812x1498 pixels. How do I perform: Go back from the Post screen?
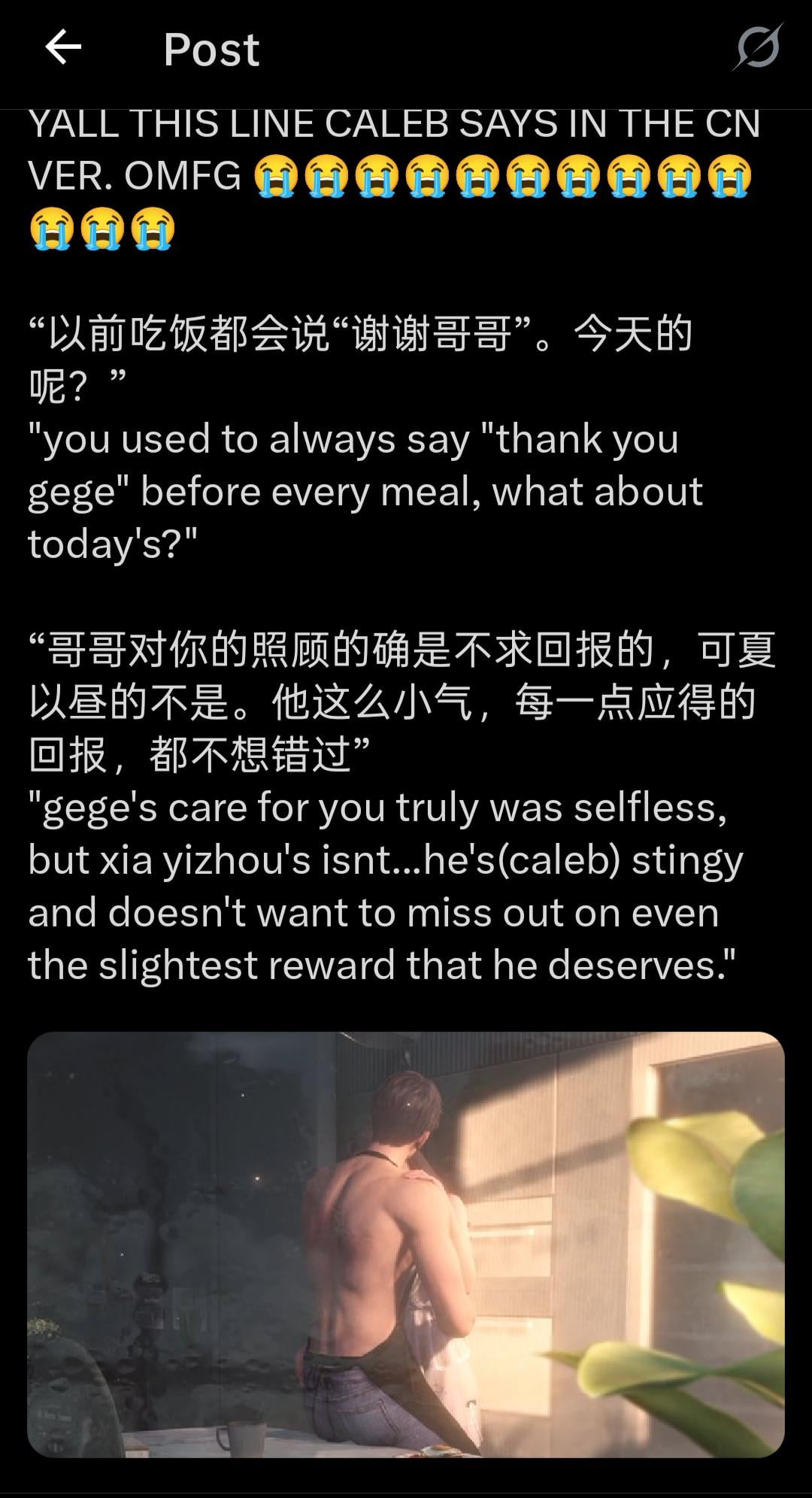point(63,48)
